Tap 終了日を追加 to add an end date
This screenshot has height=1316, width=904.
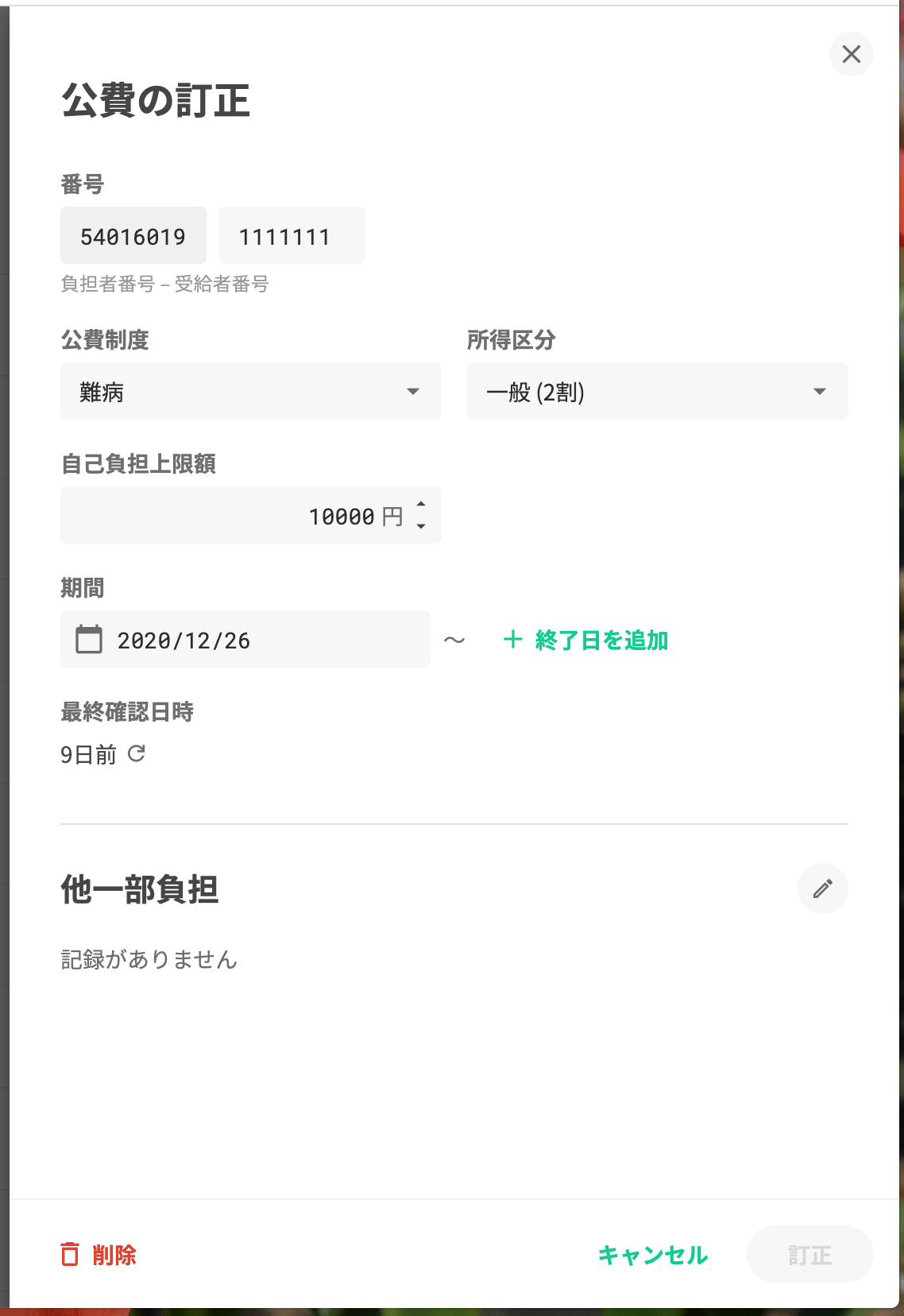click(x=586, y=640)
